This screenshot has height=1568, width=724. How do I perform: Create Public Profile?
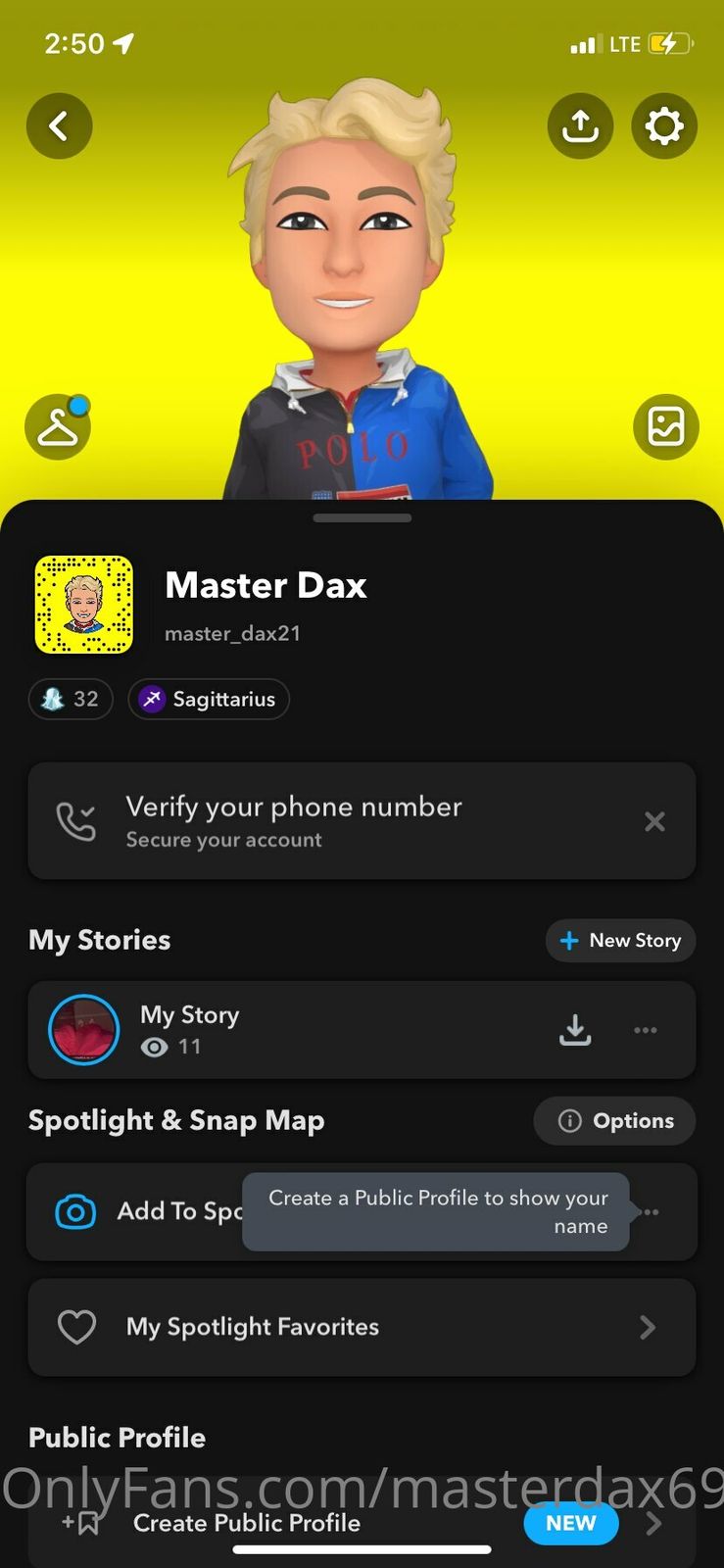pos(247,1523)
